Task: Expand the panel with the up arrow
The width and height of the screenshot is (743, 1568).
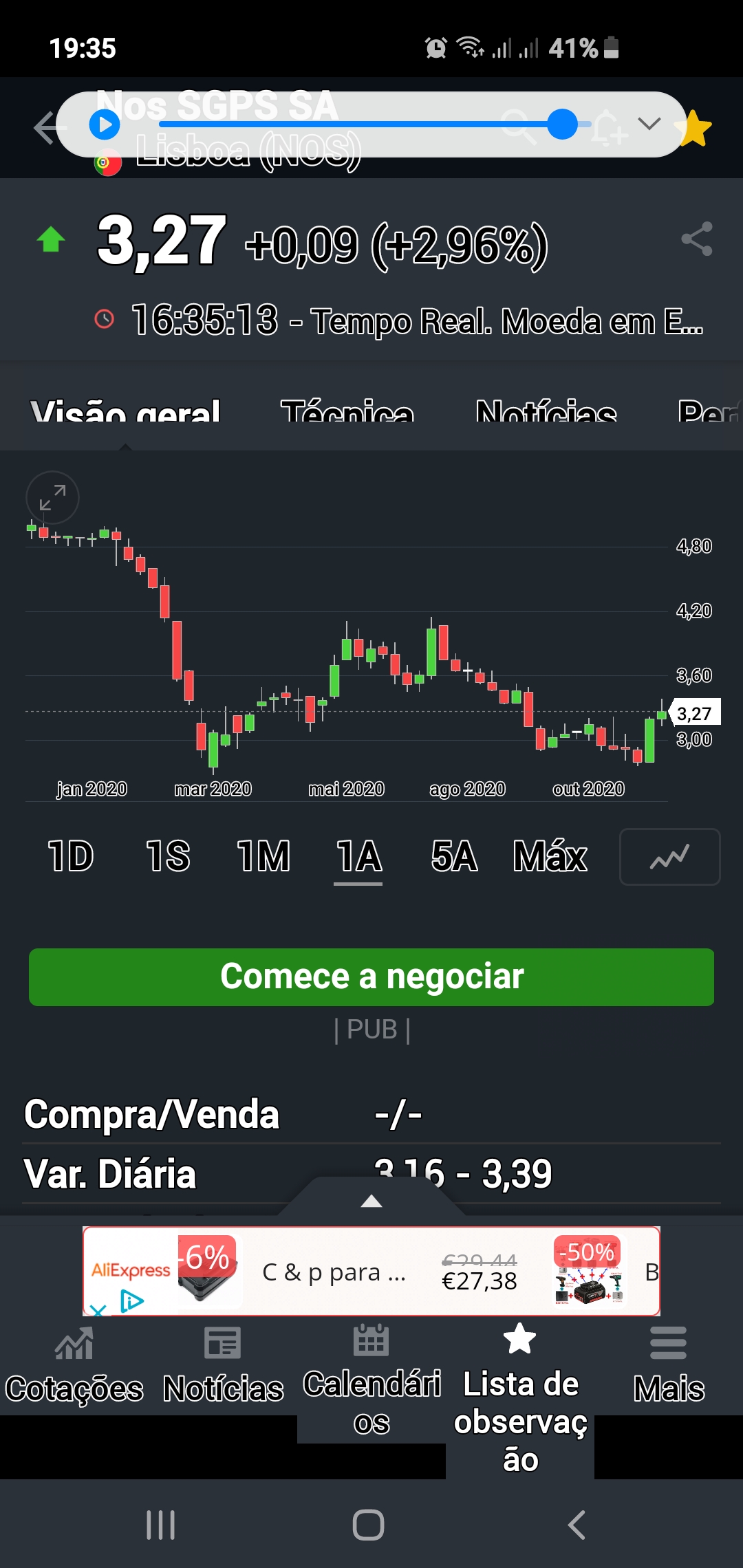Action: point(371,1201)
